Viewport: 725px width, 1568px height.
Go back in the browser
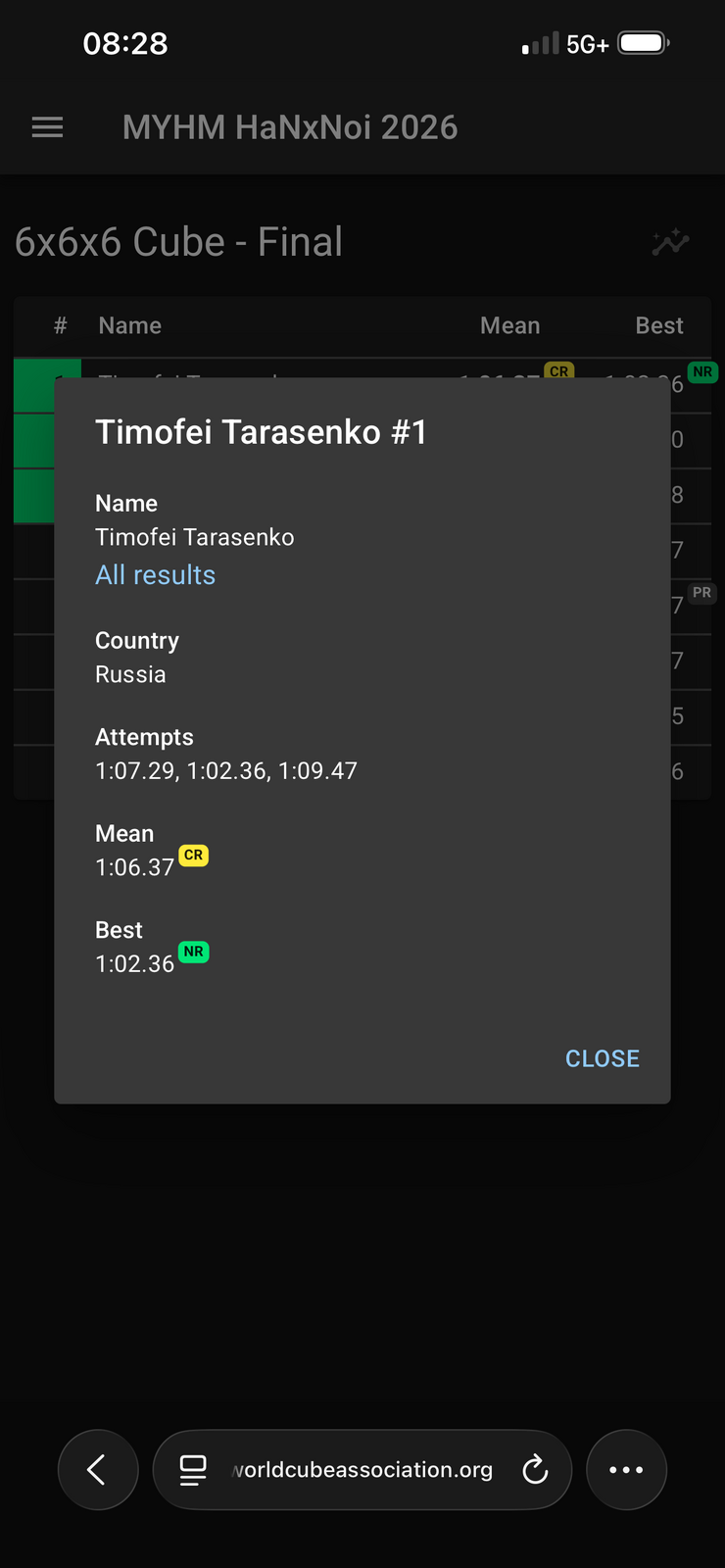98,1470
